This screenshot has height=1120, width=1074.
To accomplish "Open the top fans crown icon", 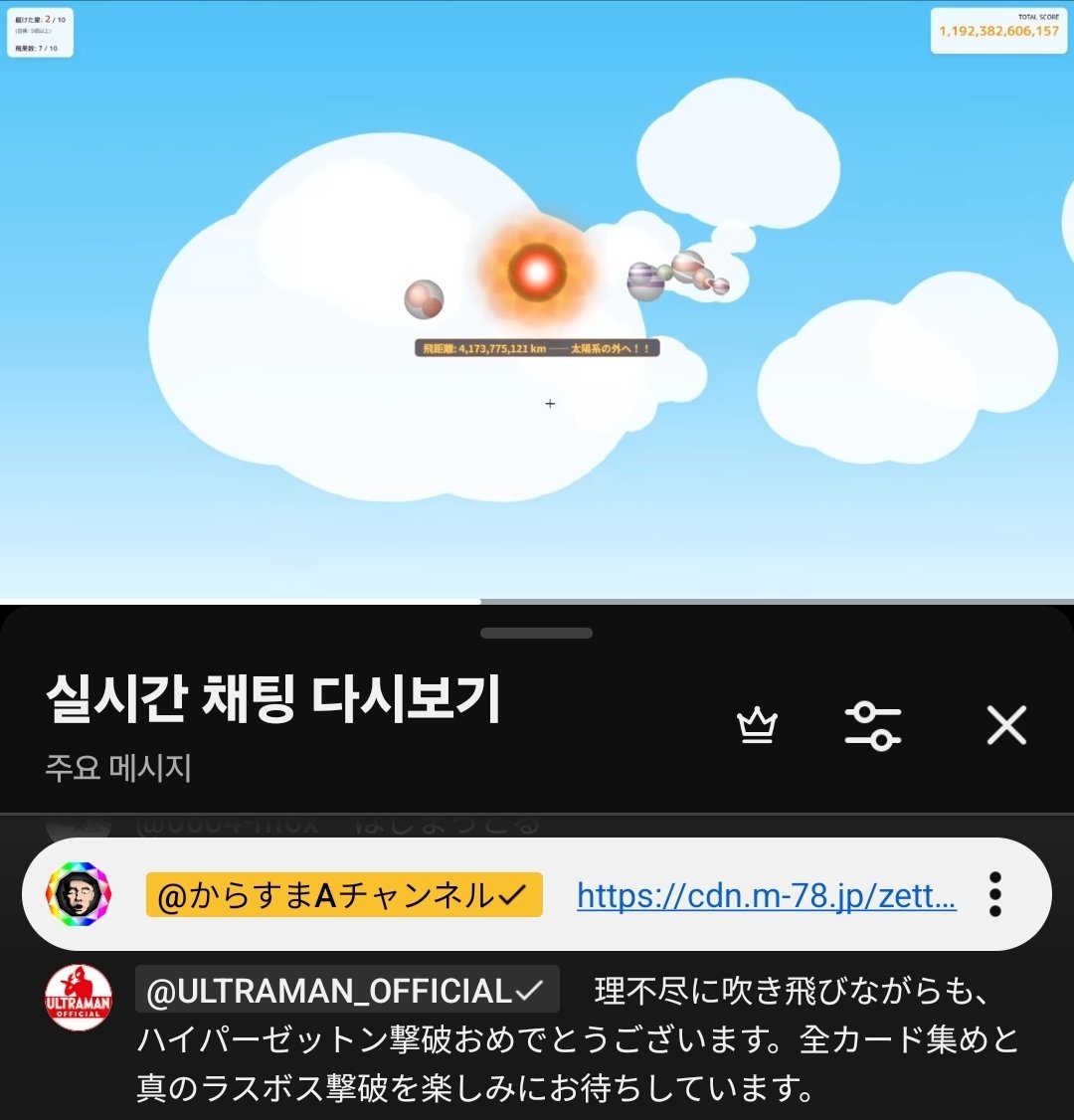I will tap(758, 726).
